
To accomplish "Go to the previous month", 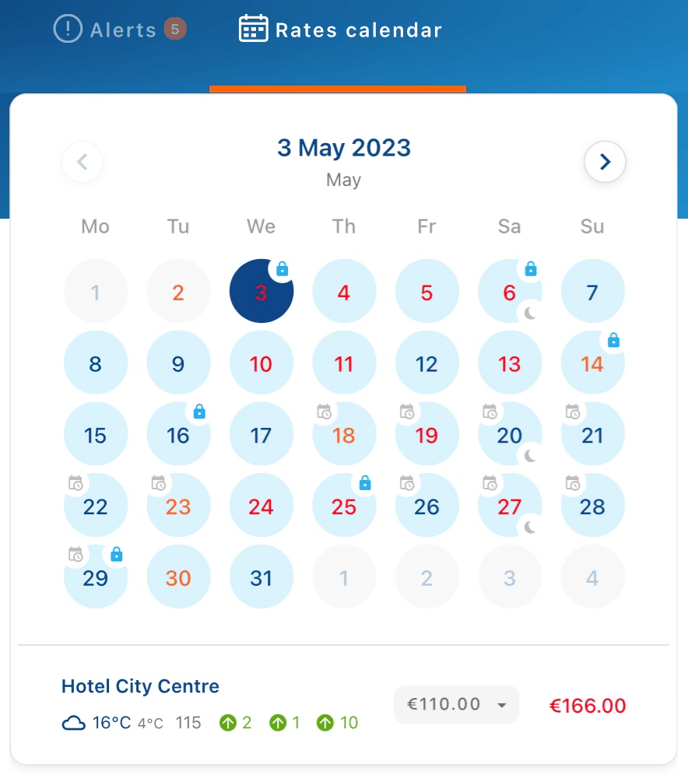I will (x=82, y=162).
